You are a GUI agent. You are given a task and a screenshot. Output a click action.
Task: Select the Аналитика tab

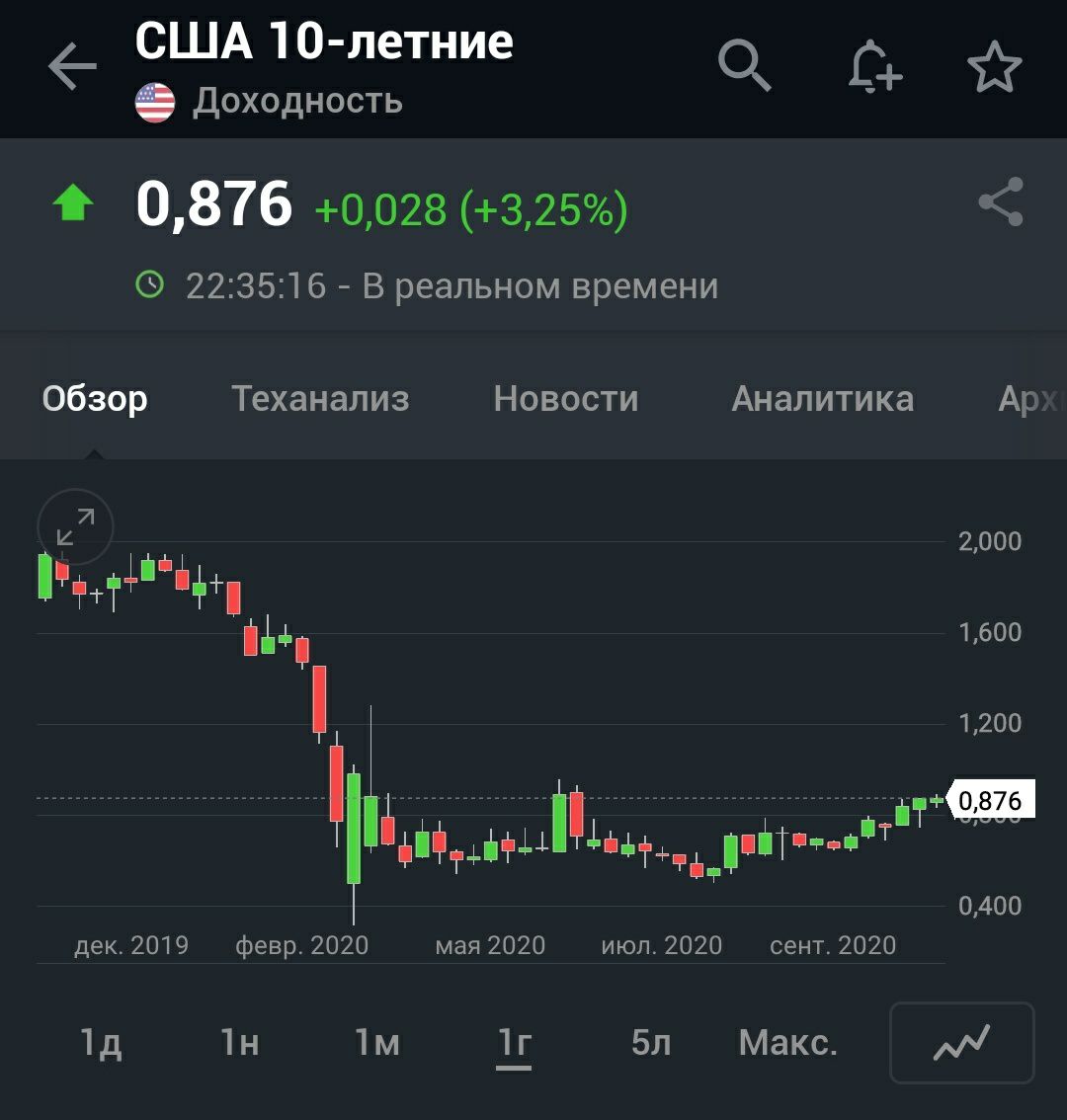[822, 399]
